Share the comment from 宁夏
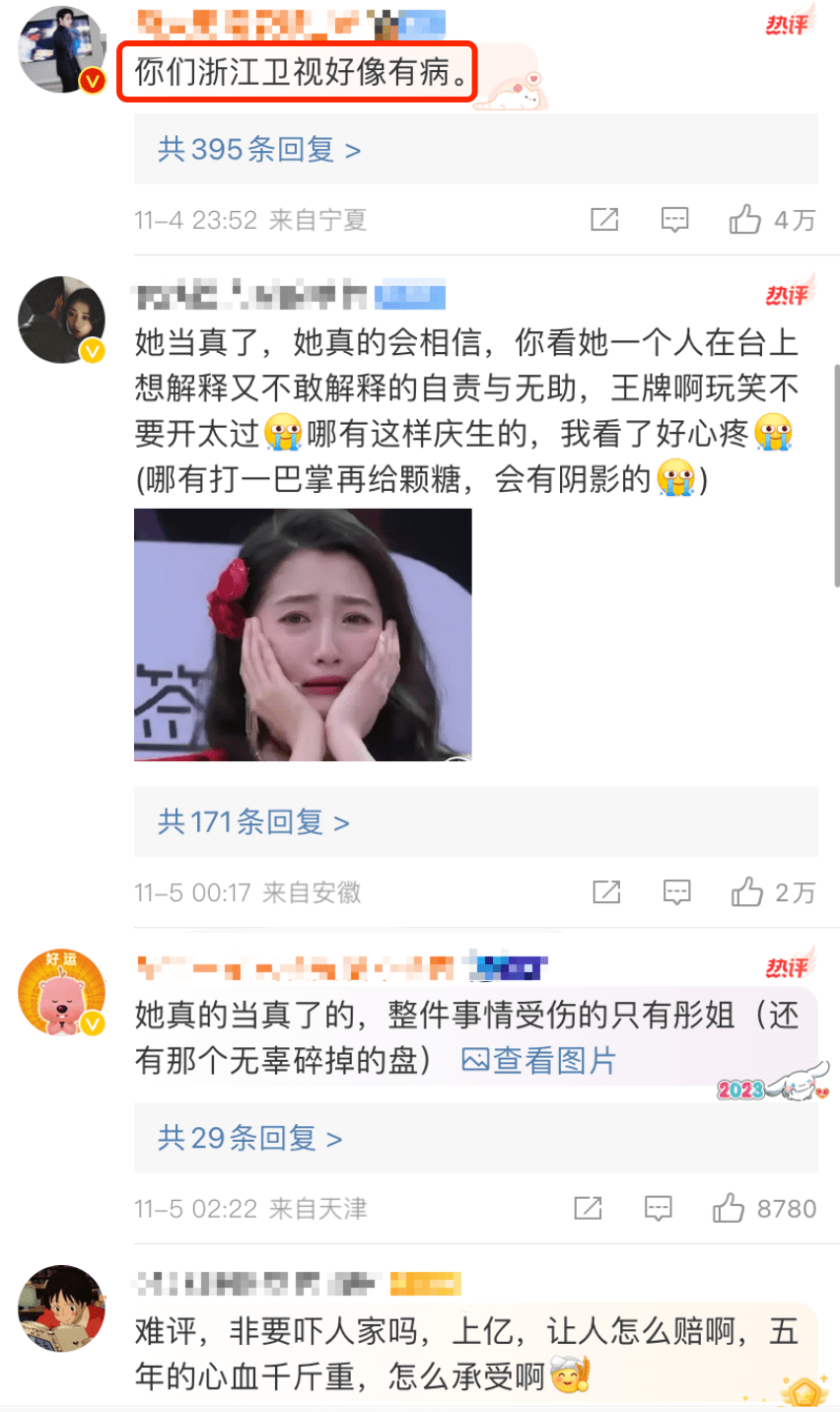The height and width of the screenshot is (1412, 840). tap(604, 220)
